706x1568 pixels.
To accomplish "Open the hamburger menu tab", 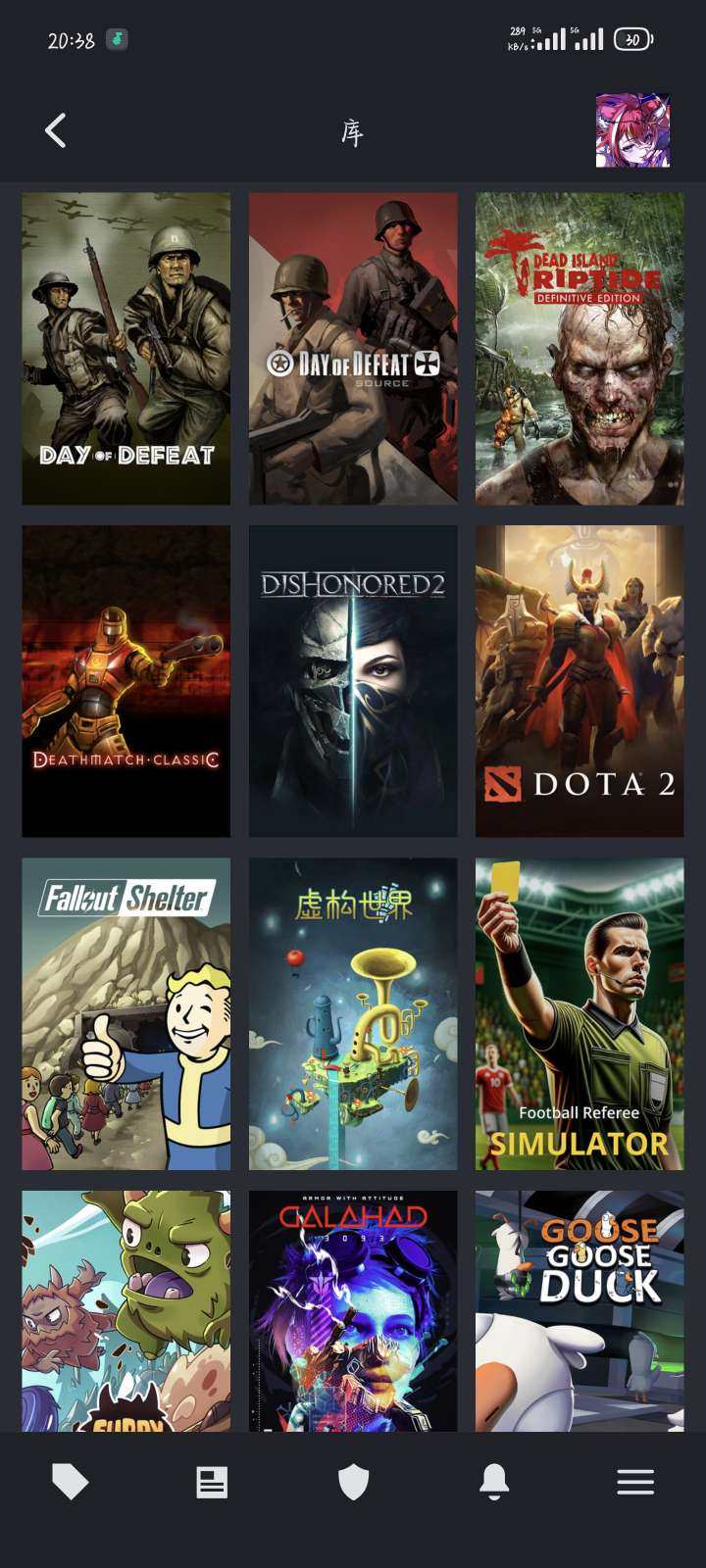I will tap(635, 1482).
